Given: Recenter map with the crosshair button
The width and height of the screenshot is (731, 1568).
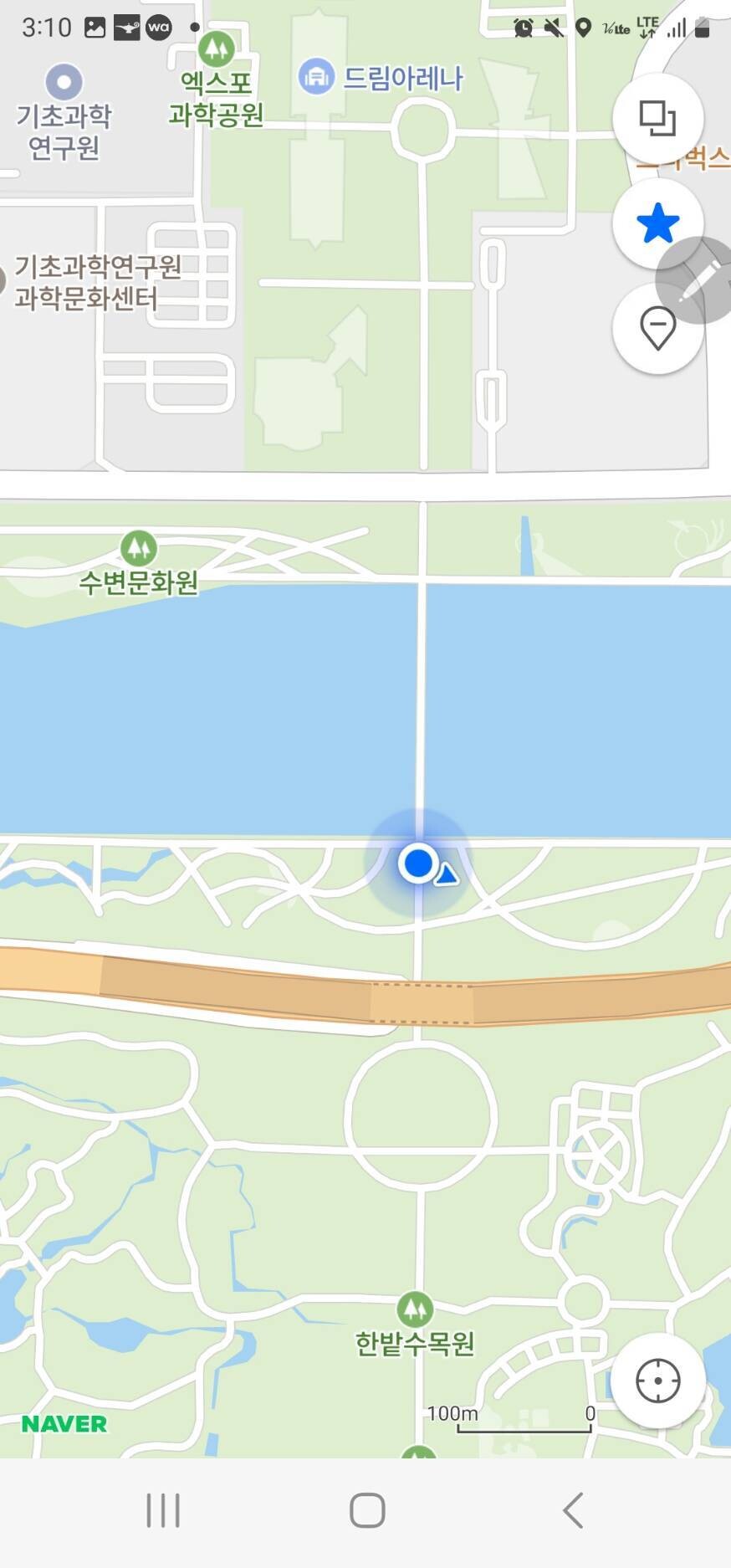Looking at the screenshot, I should point(657,1381).
